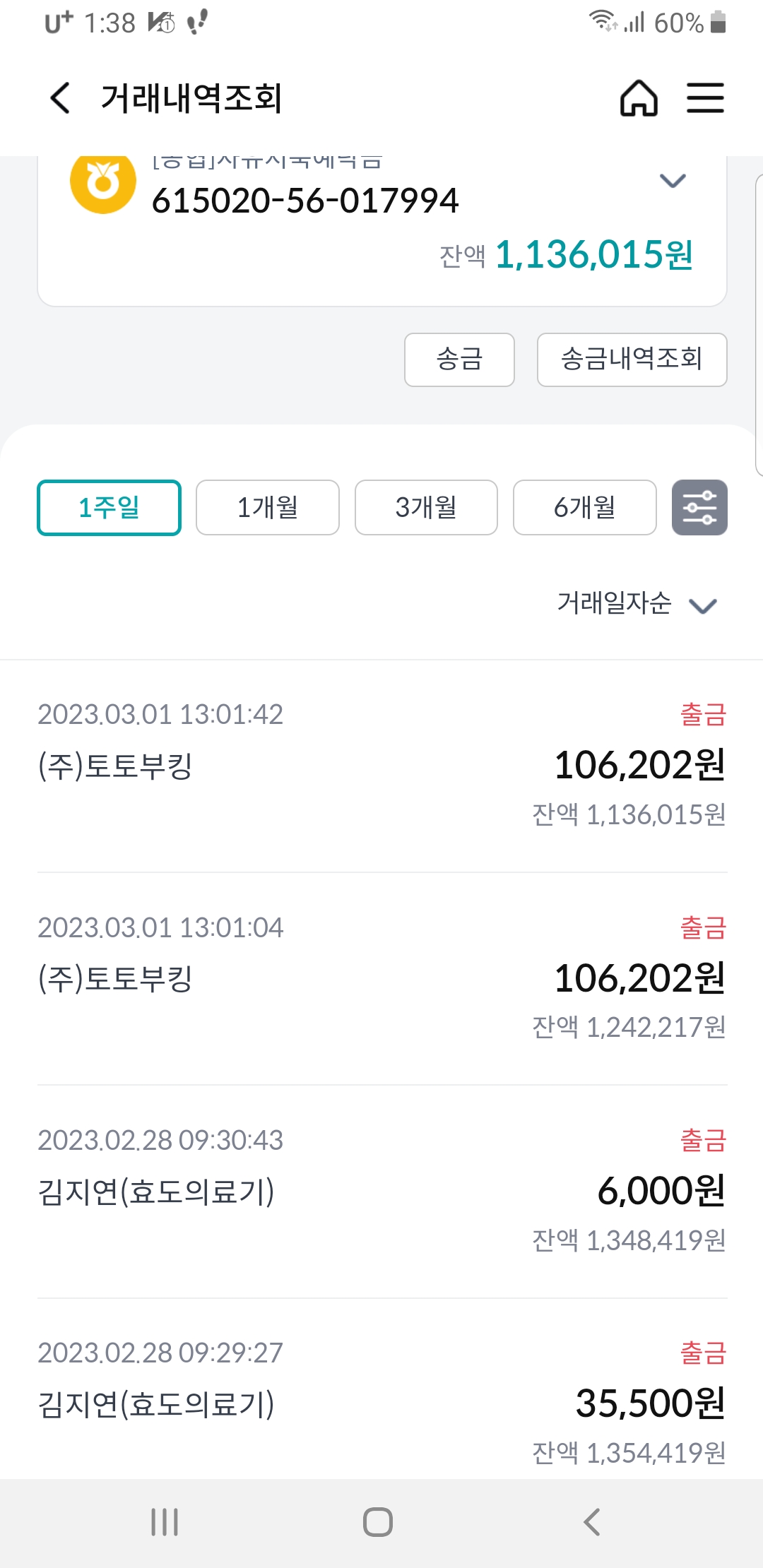Screen dimensions: 763x1568
Task: Open the home icon in the top bar
Action: point(639,97)
